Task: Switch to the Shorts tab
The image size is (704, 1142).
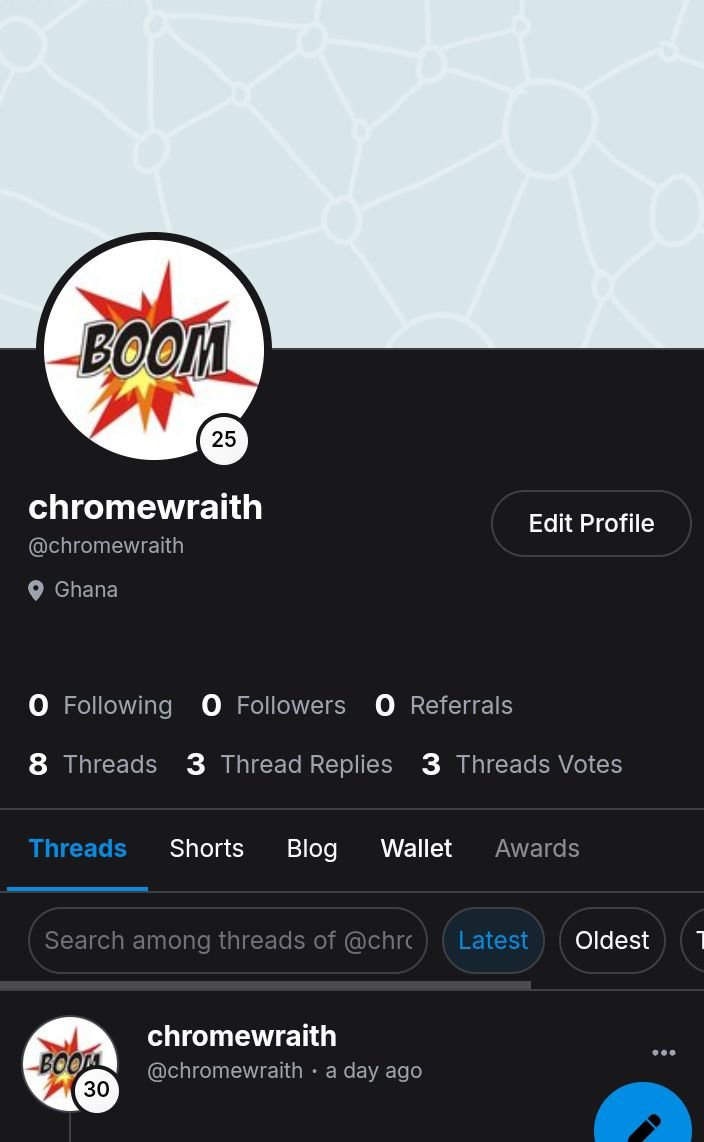Action: click(207, 848)
